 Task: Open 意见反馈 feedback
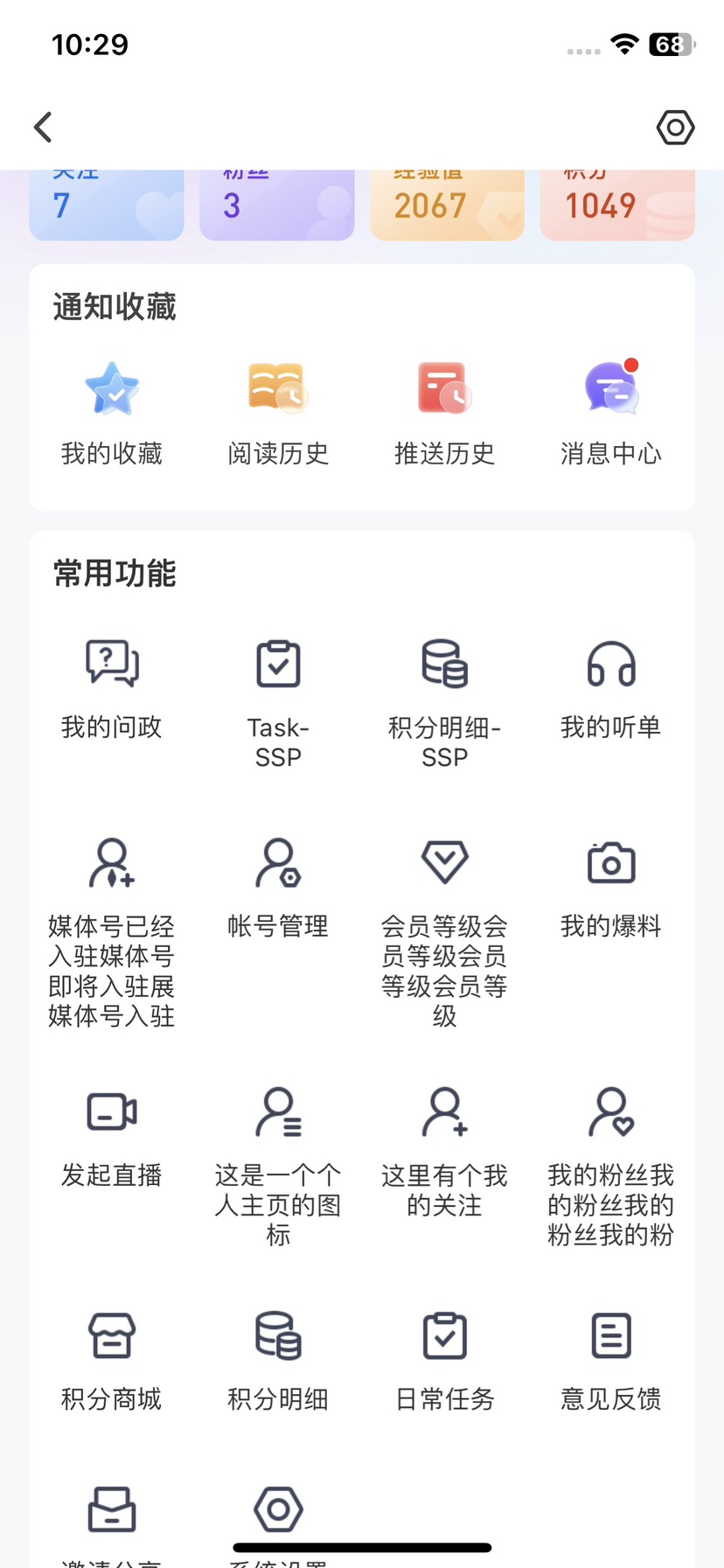pos(611,1361)
